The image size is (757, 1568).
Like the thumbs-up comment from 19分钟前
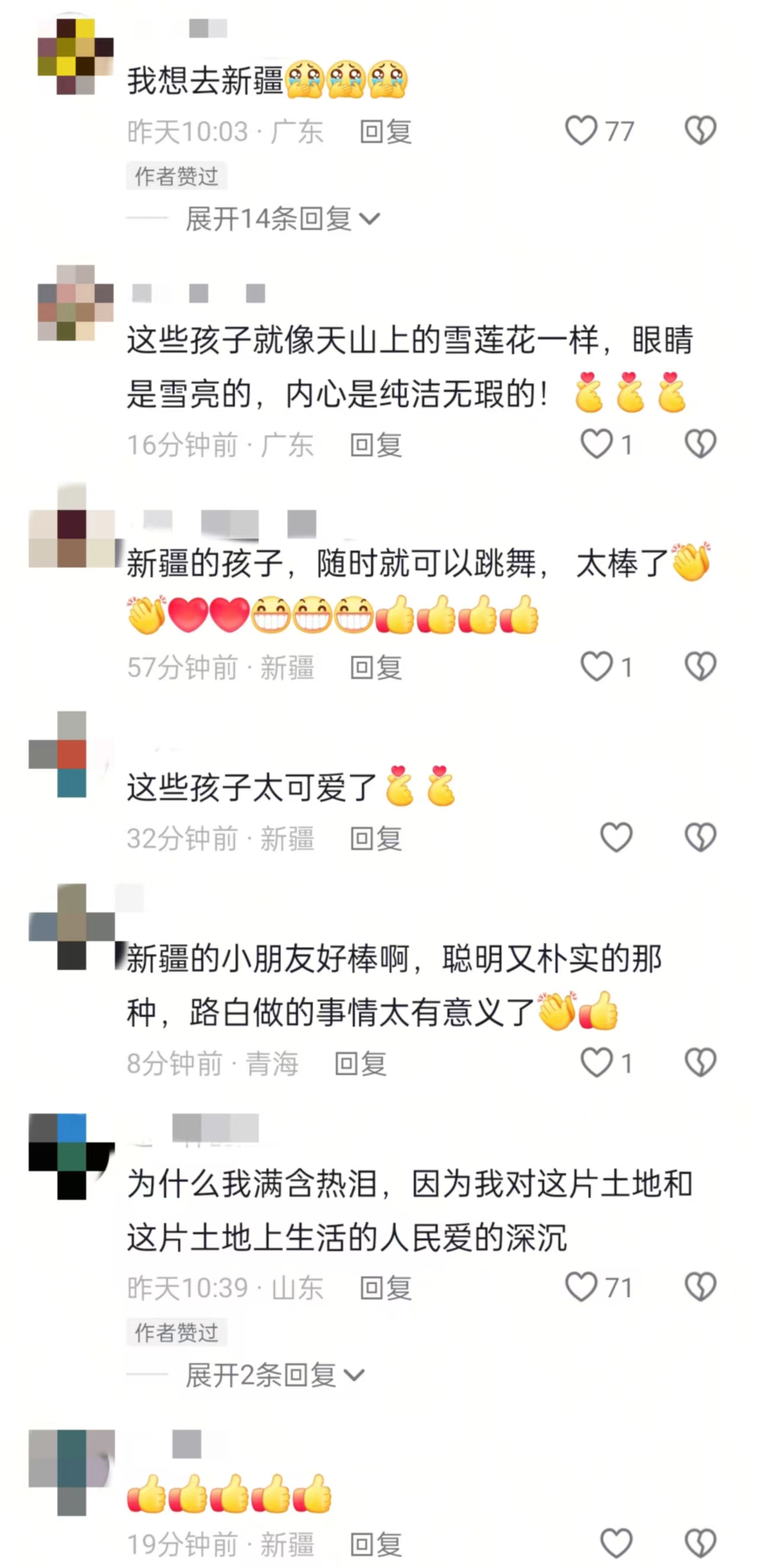(x=616, y=1543)
